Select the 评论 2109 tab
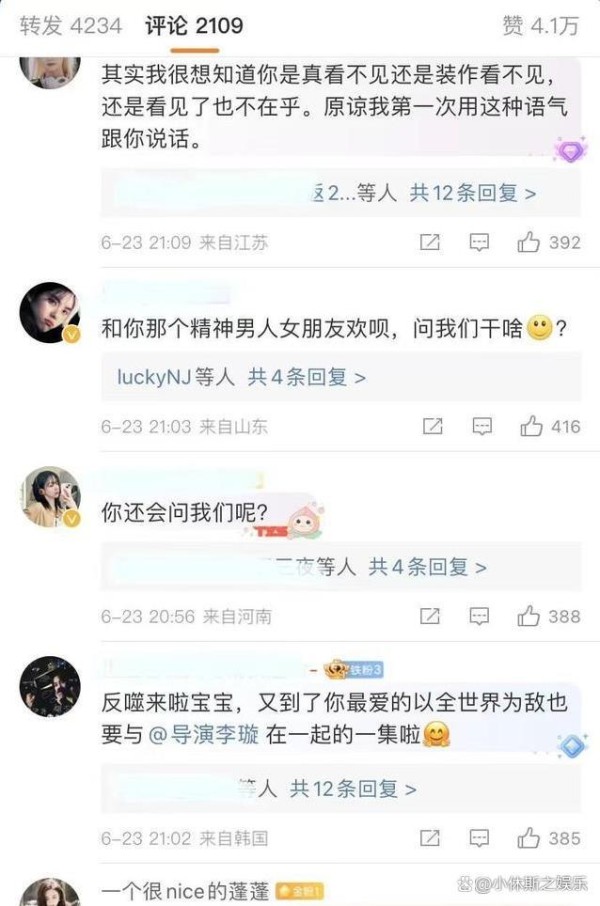The height and width of the screenshot is (906, 600). point(193,26)
